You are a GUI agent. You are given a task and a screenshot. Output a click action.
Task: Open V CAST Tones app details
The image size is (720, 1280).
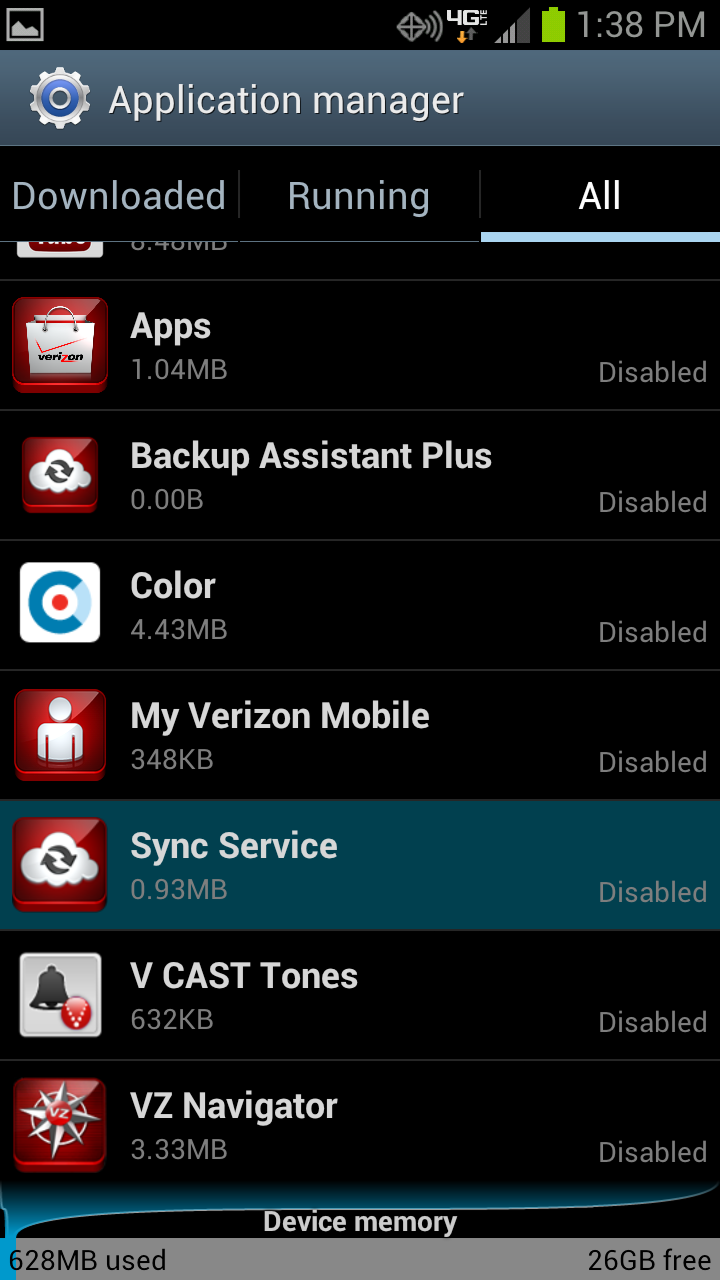point(360,996)
